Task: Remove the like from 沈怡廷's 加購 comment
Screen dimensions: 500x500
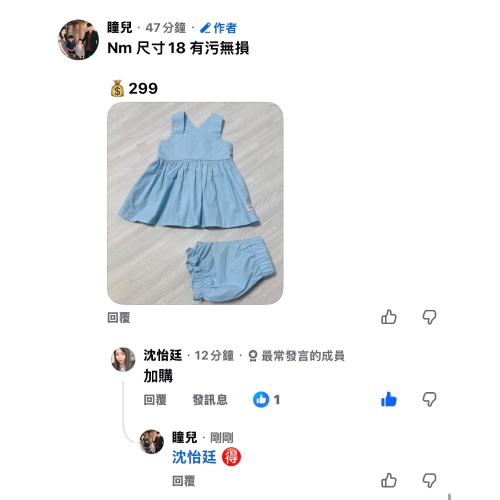Action: coord(389,399)
